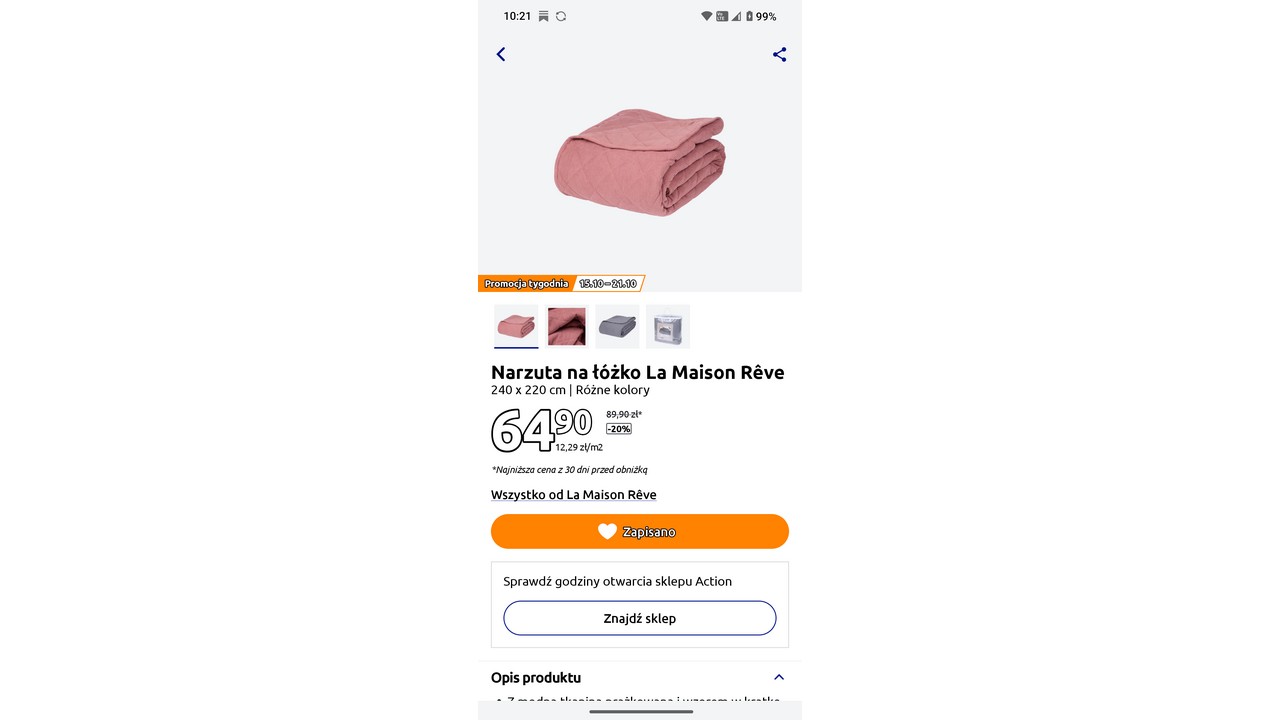1280x720 pixels.
Task: Open the main pink bedspread photo
Action: point(640,163)
